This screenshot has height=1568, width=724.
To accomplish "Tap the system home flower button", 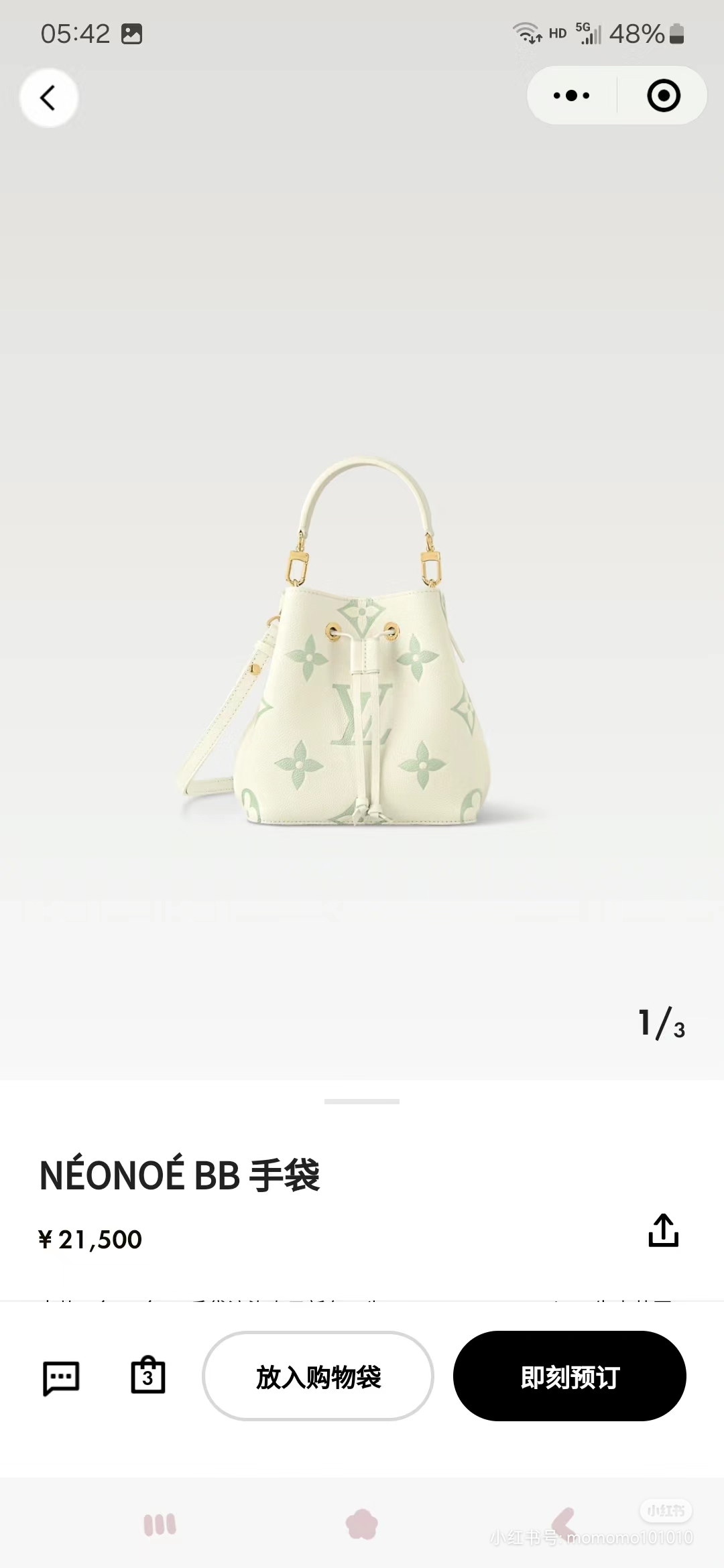I will [x=362, y=1524].
